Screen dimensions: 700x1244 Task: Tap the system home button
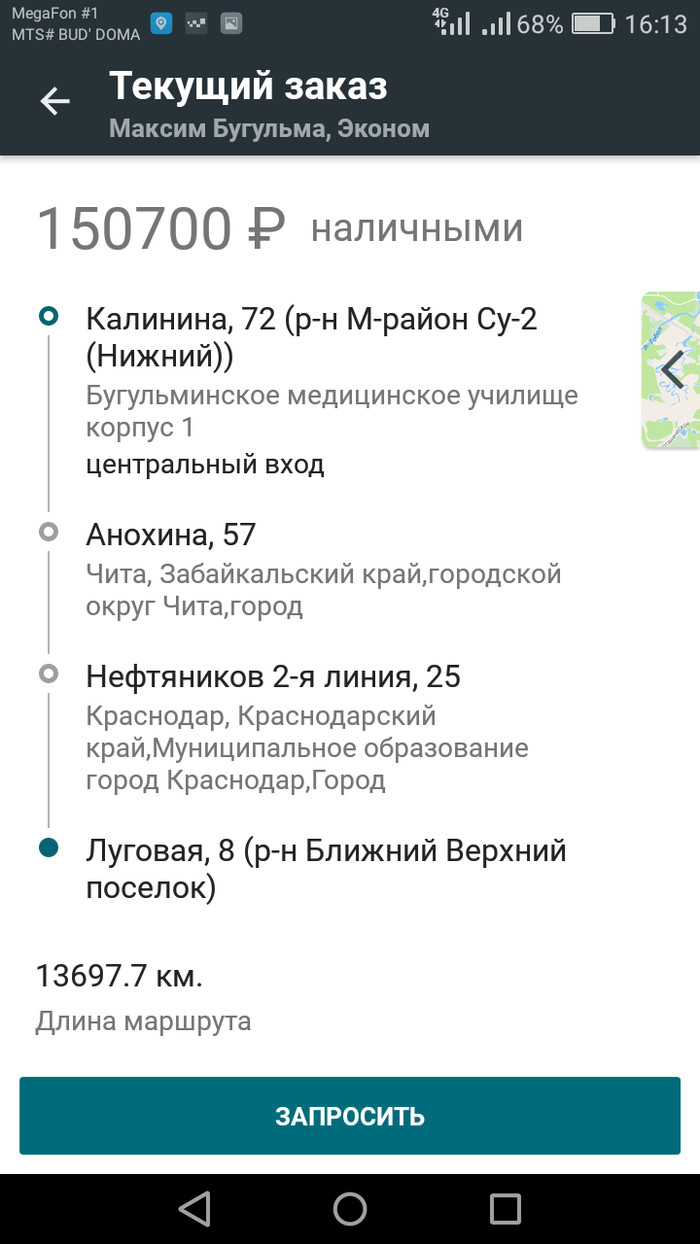point(350,1208)
